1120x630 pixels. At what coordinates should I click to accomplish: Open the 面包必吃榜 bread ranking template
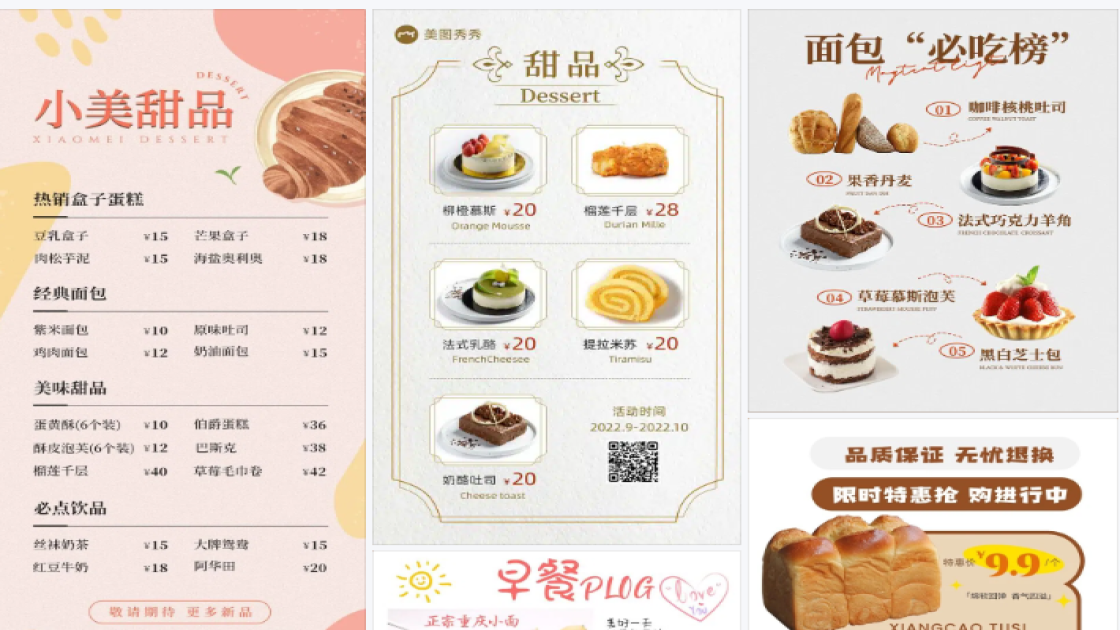[x=932, y=211]
